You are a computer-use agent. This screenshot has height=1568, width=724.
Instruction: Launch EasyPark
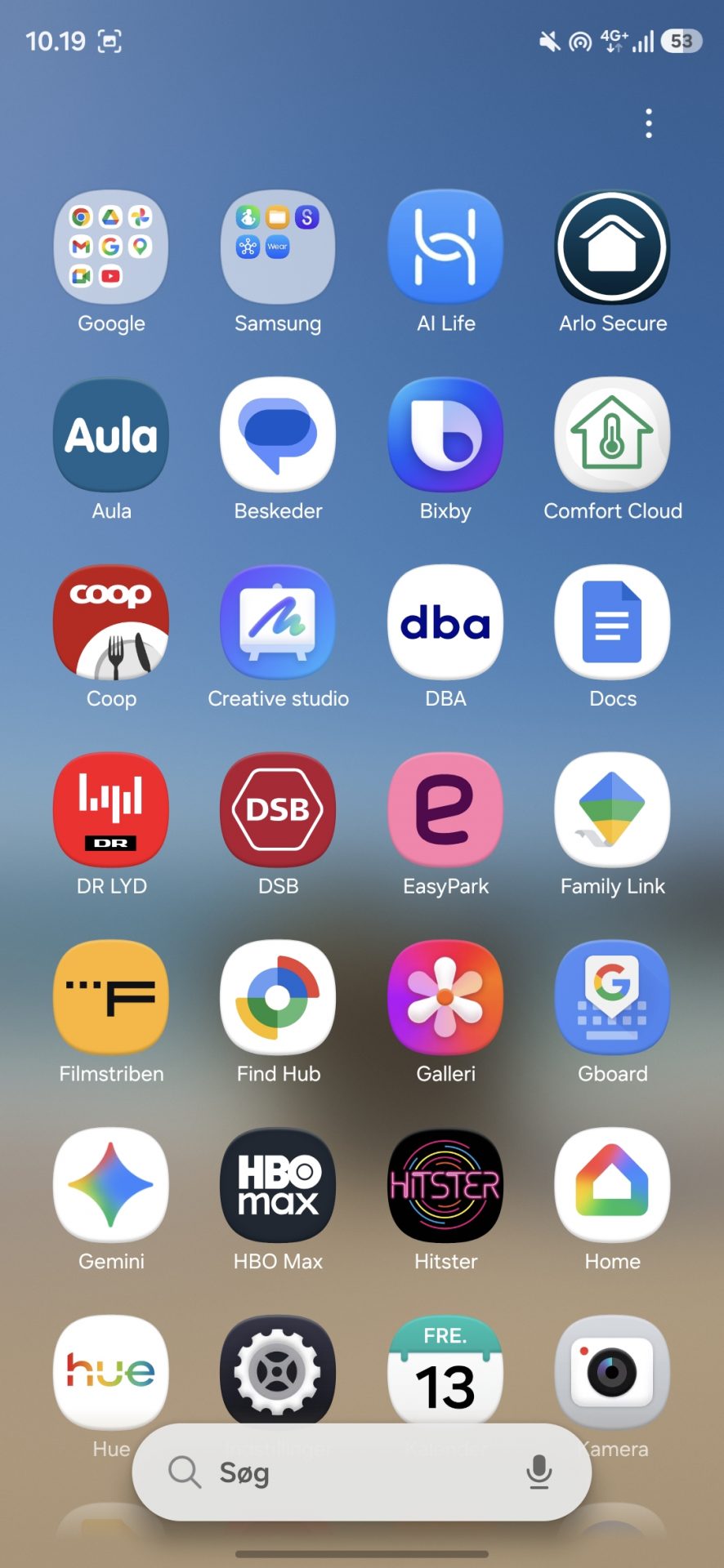[445, 810]
